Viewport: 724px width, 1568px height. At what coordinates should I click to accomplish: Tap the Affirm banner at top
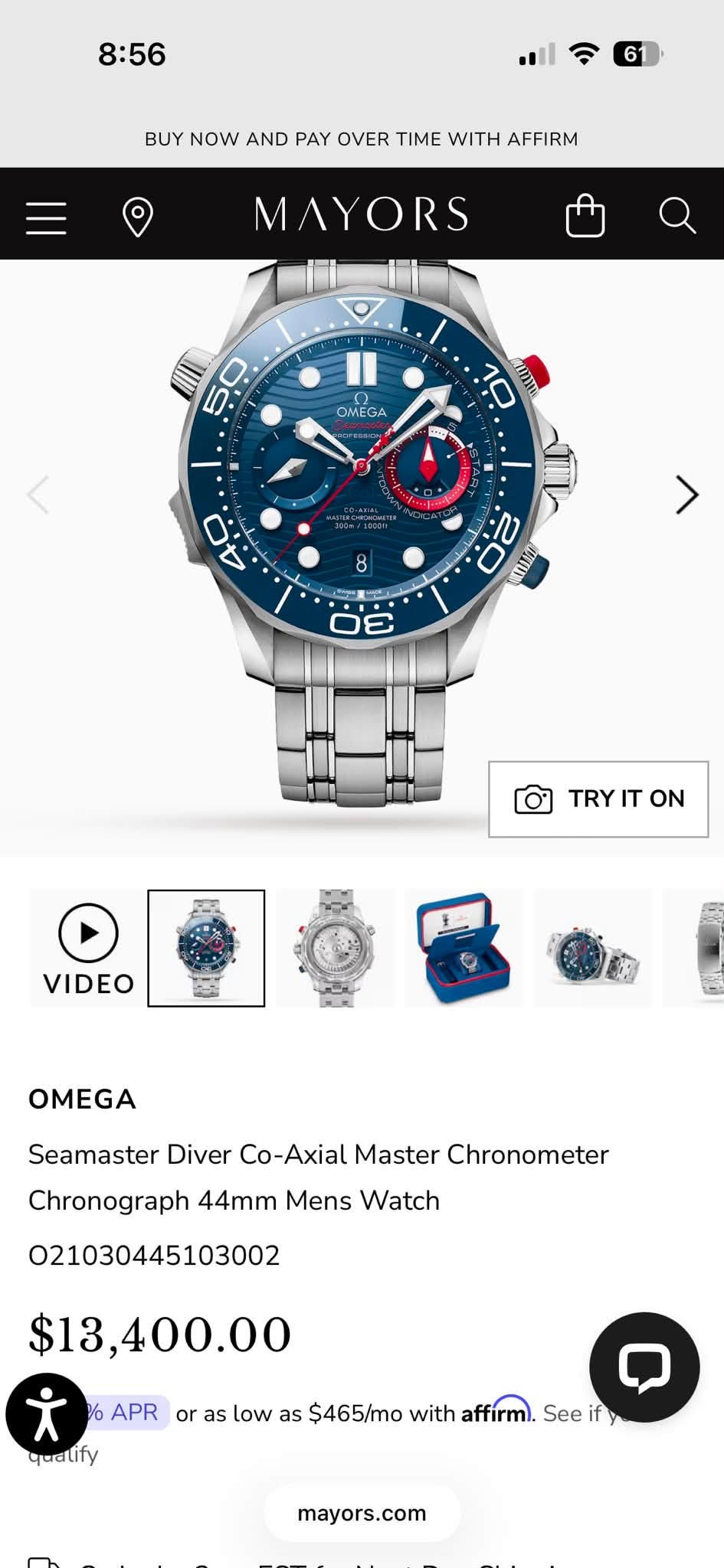coord(362,139)
